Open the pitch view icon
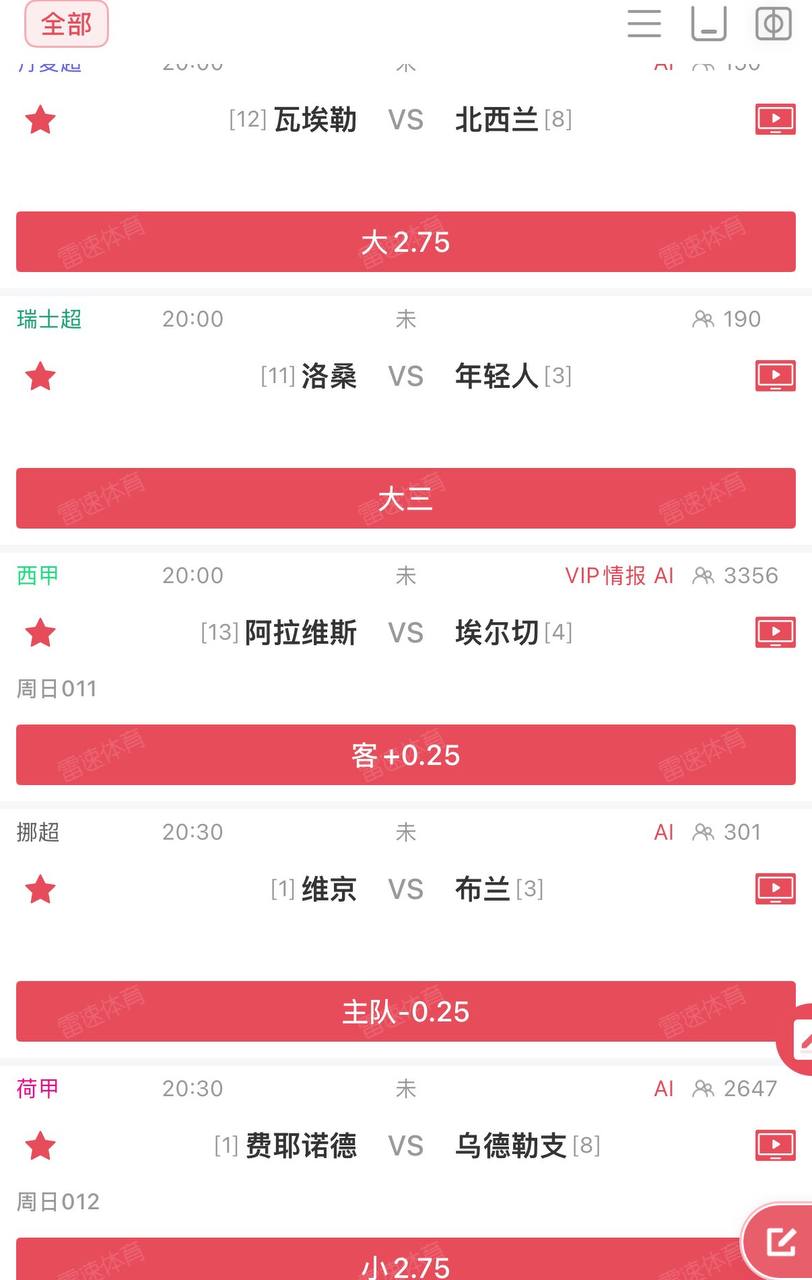 pyautogui.click(x=773, y=23)
